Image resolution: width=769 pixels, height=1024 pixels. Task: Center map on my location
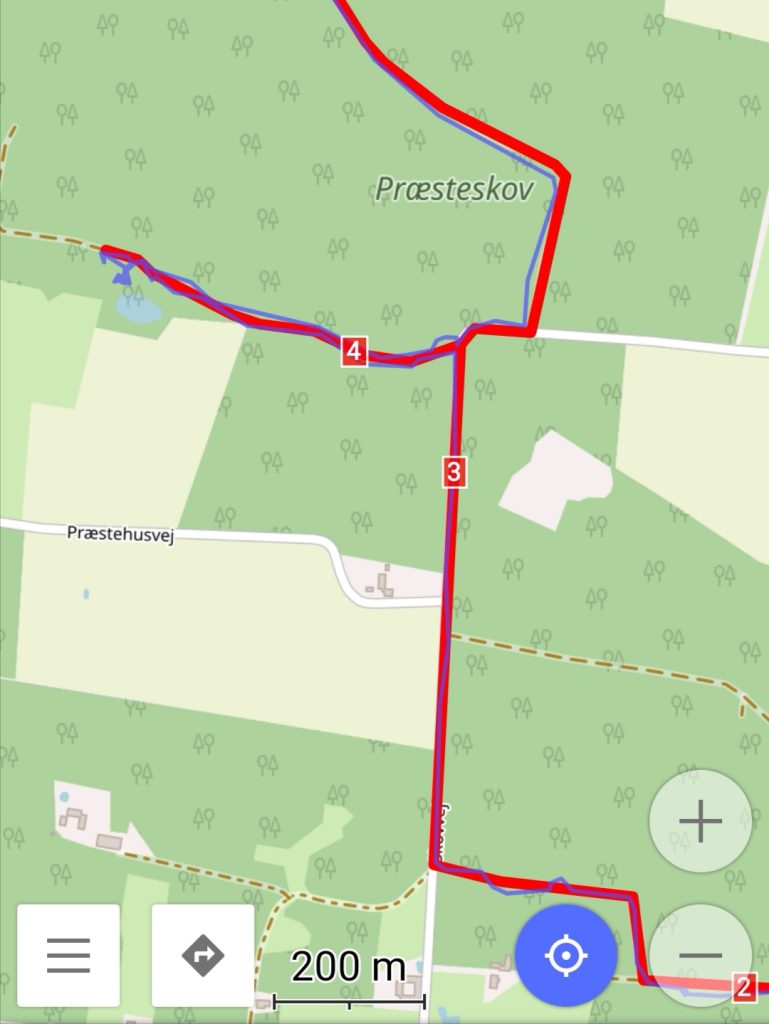click(566, 955)
